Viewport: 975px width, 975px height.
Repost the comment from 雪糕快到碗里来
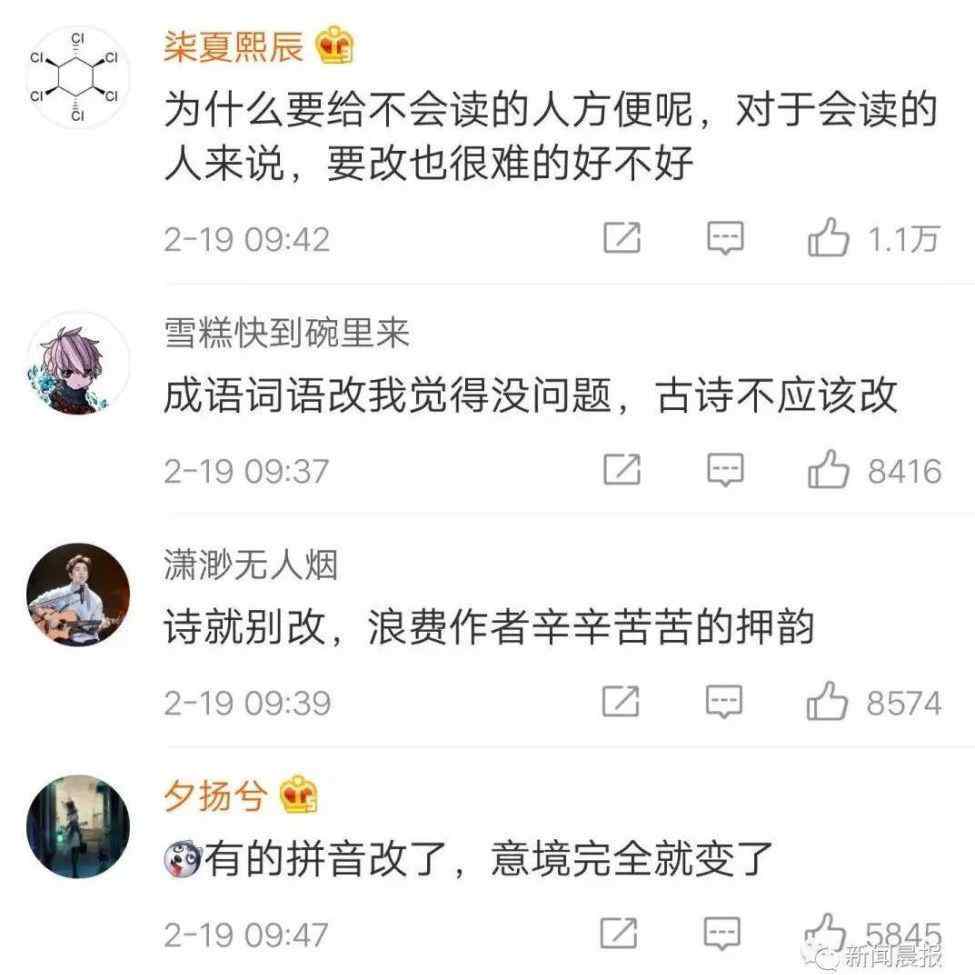pos(621,470)
